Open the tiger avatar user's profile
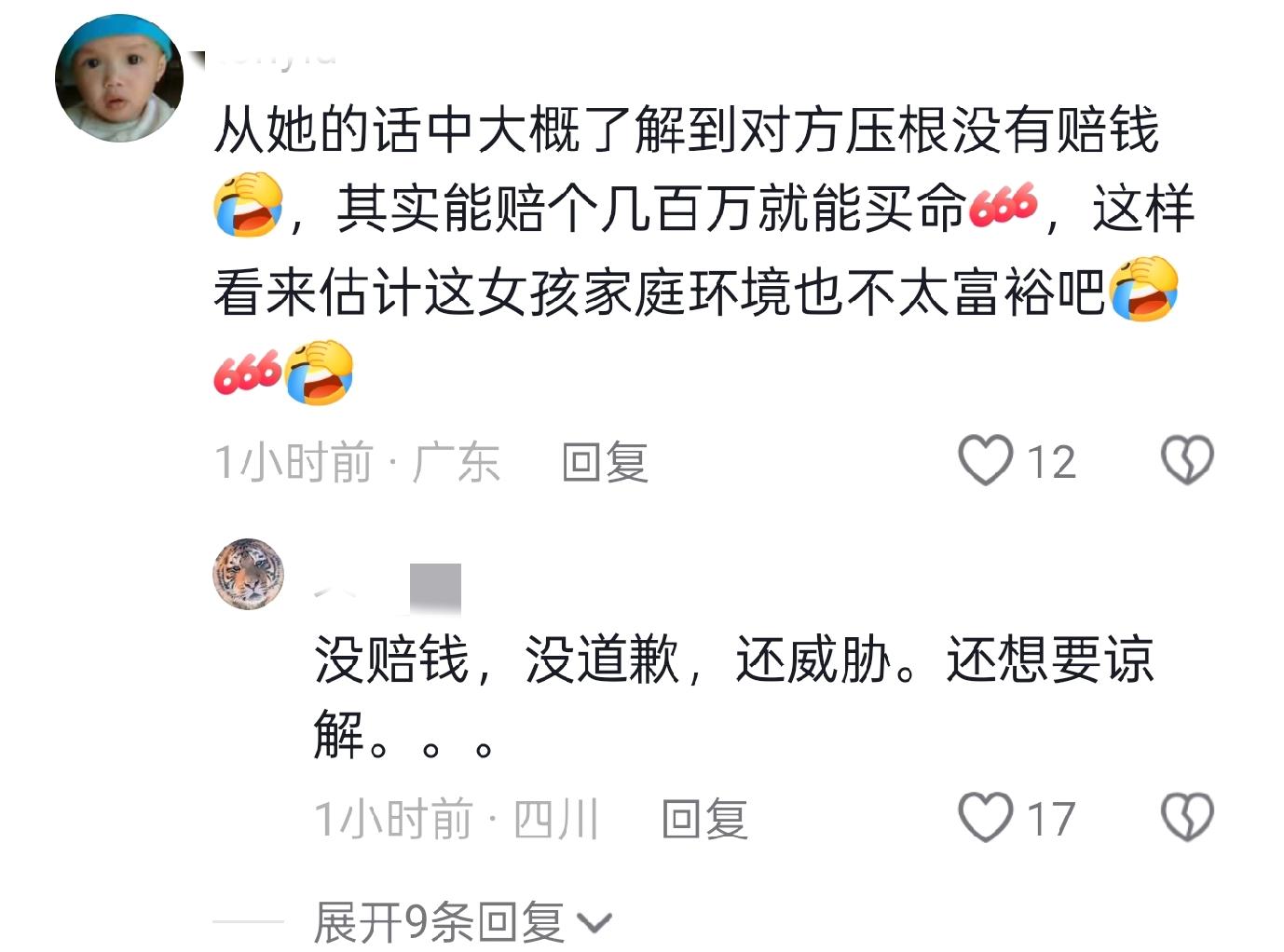 click(x=248, y=574)
